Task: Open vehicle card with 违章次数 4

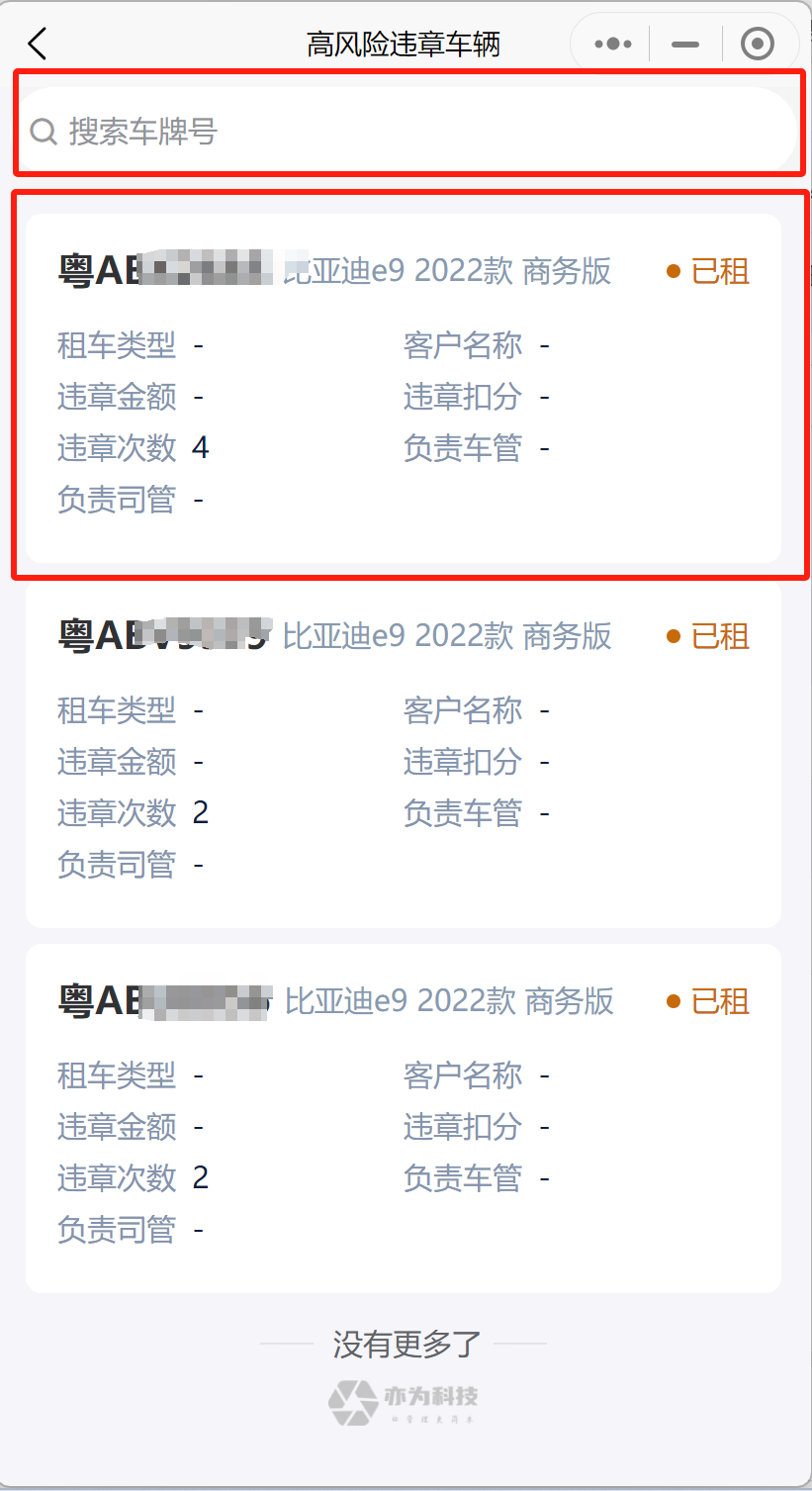Action: [x=404, y=388]
